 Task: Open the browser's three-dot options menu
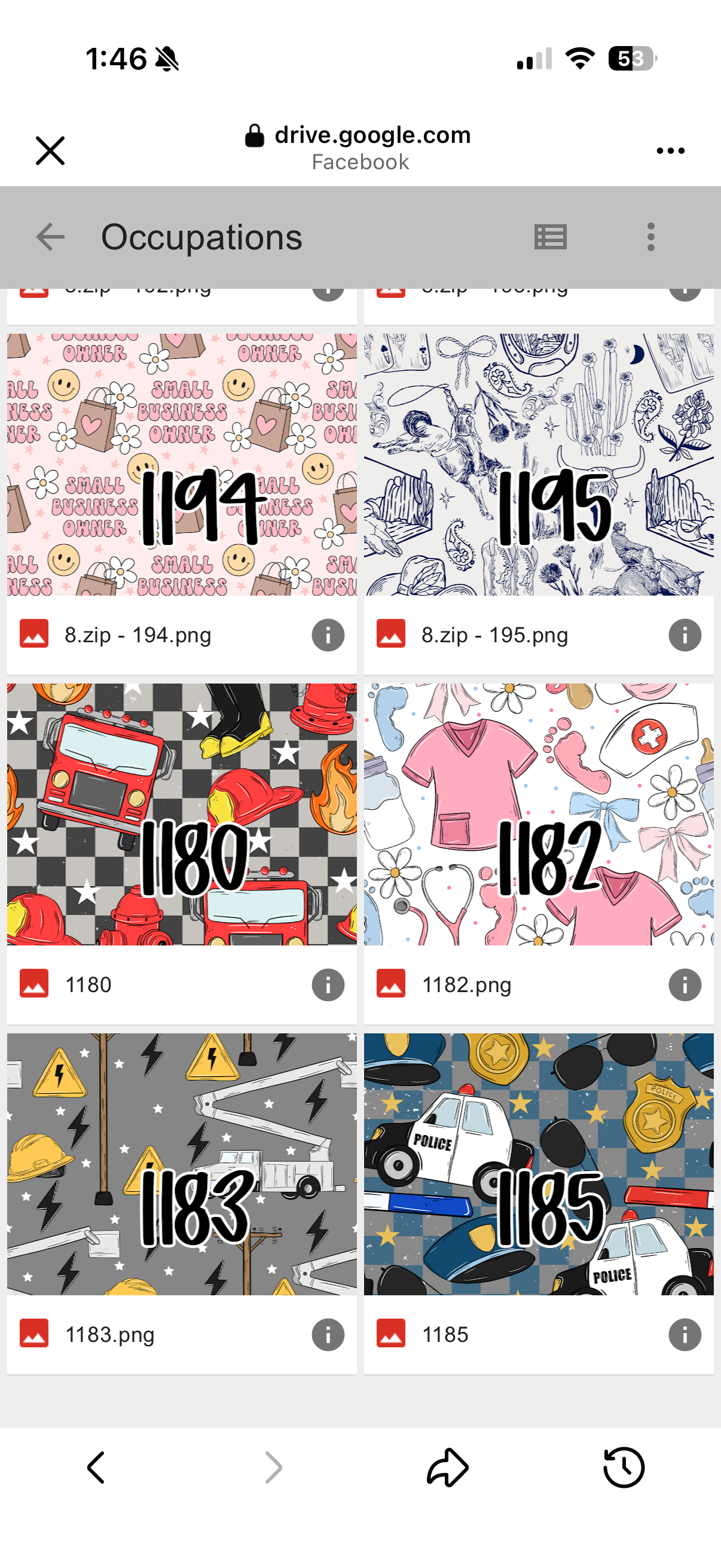(671, 150)
